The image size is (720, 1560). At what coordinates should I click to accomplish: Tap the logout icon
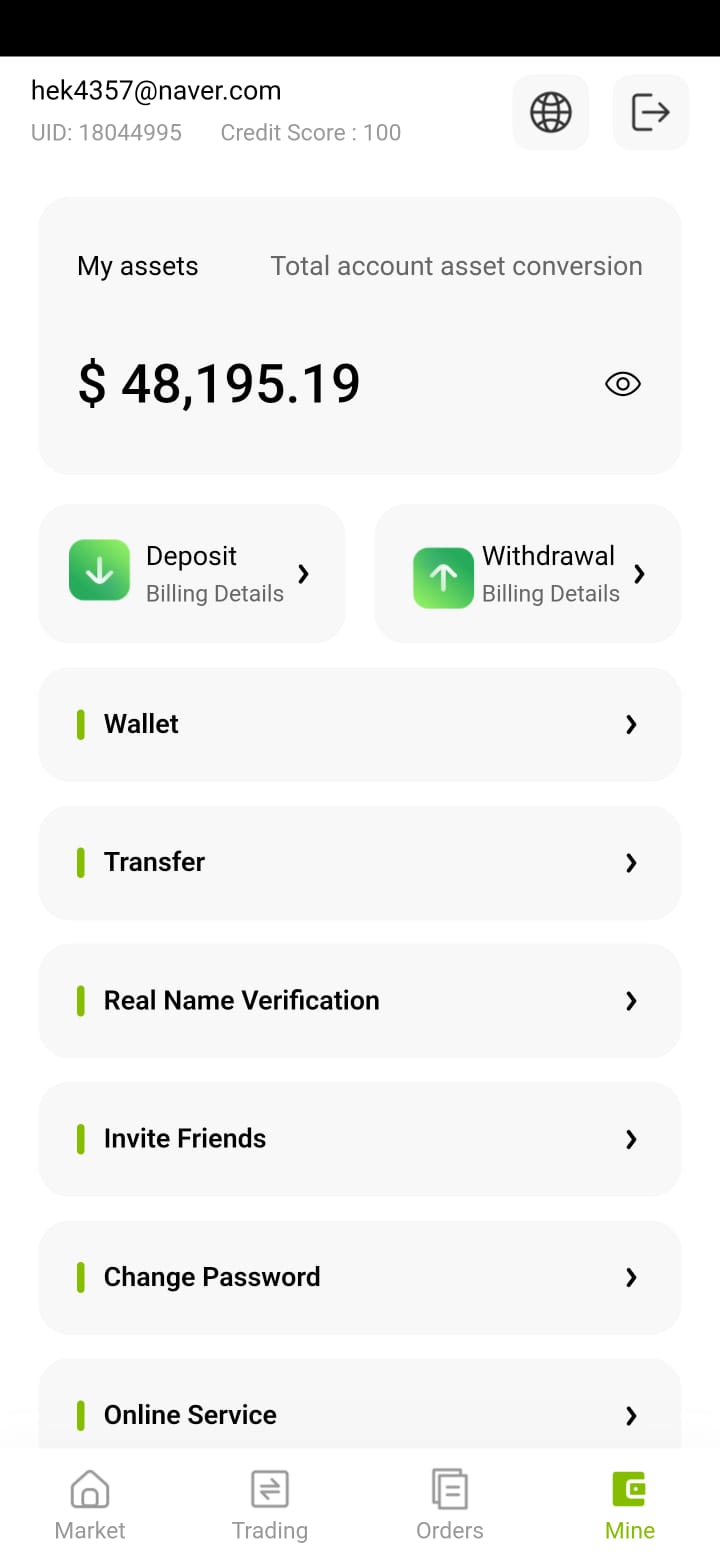[x=651, y=112]
